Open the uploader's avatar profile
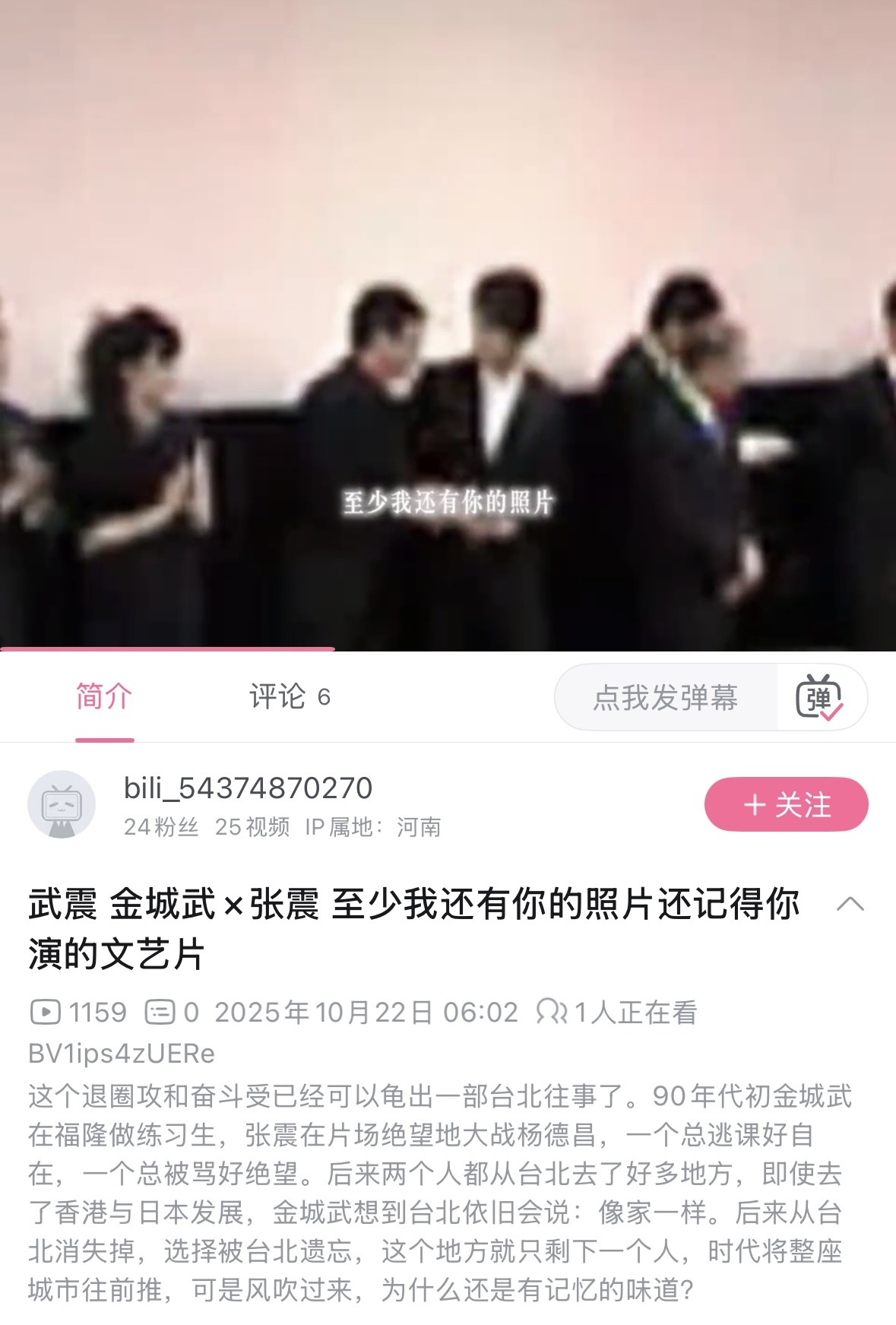The image size is (896, 1325). tap(62, 804)
